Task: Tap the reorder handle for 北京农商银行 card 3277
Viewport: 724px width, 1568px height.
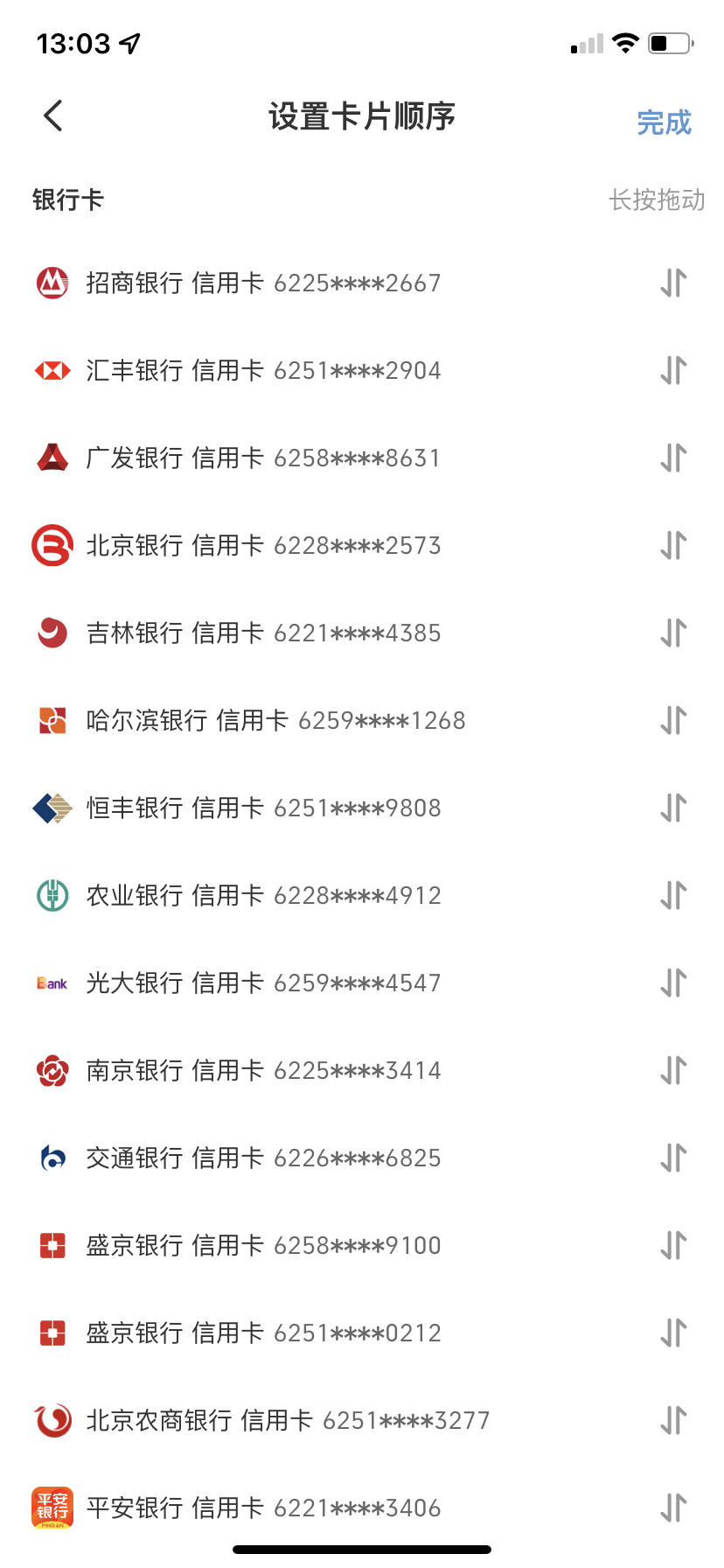Action: (x=673, y=1420)
